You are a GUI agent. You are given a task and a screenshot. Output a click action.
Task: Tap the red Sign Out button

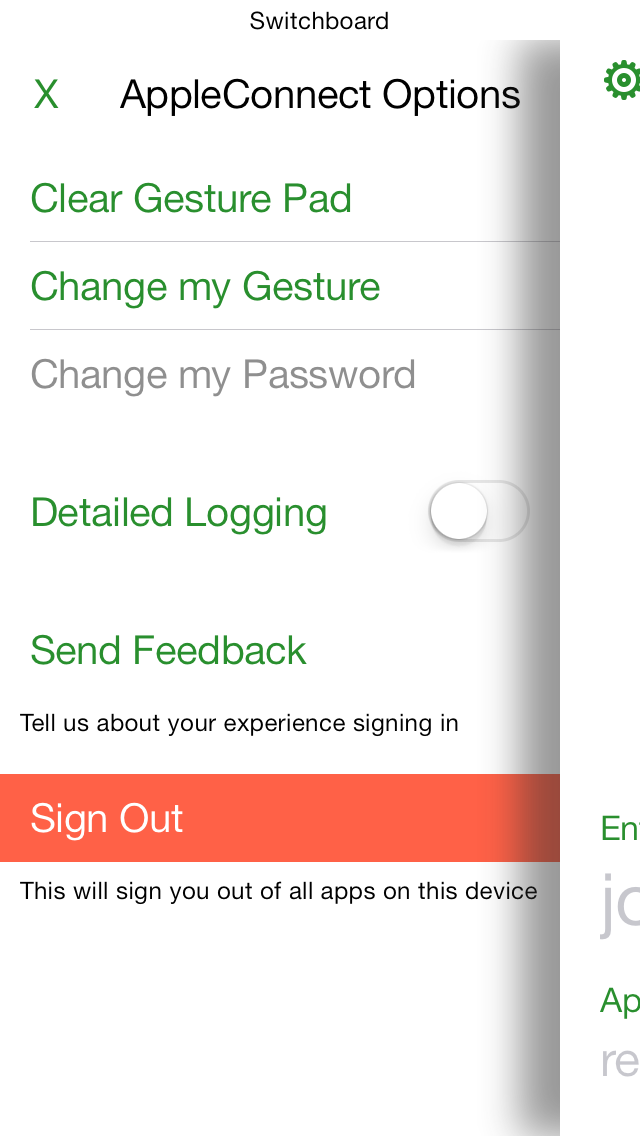tap(280, 818)
